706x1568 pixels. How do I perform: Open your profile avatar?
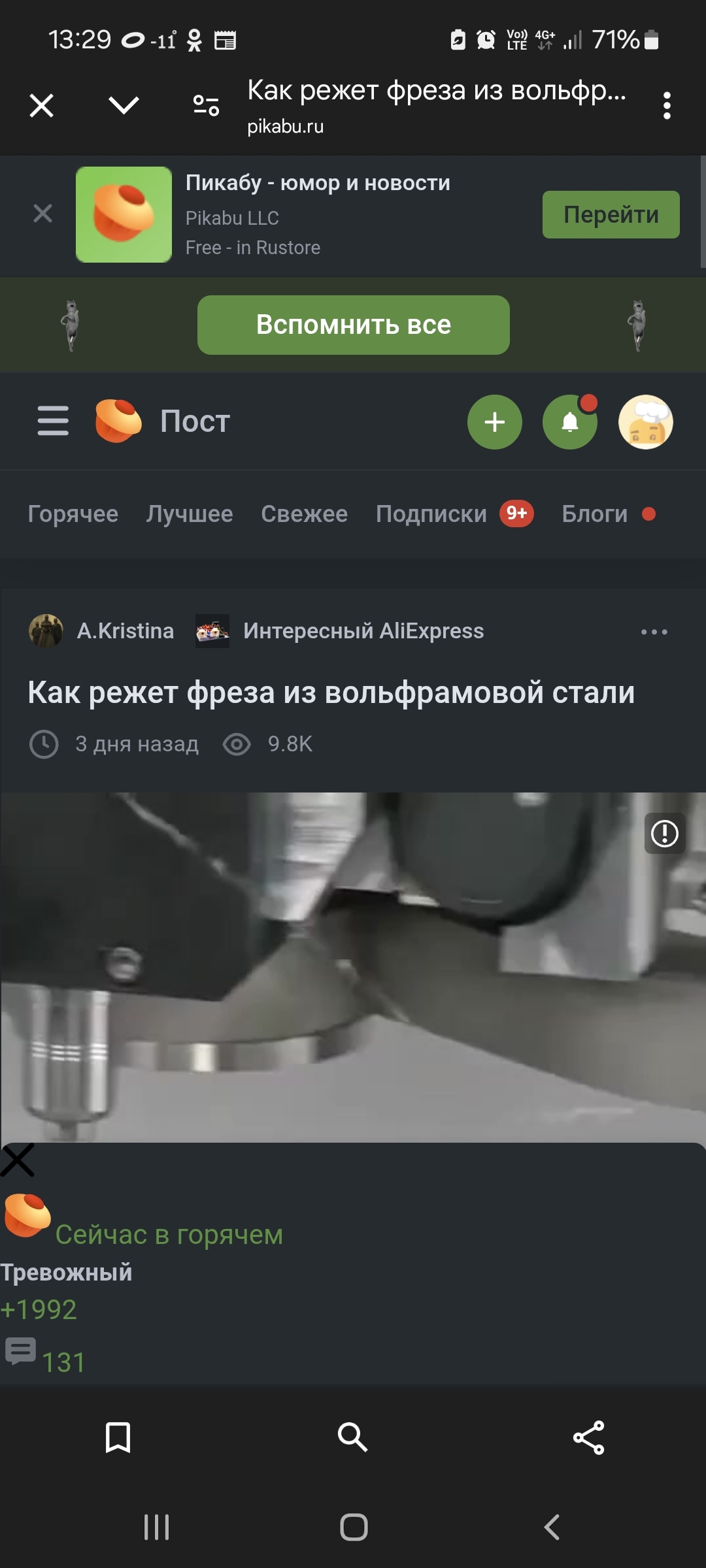click(646, 422)
